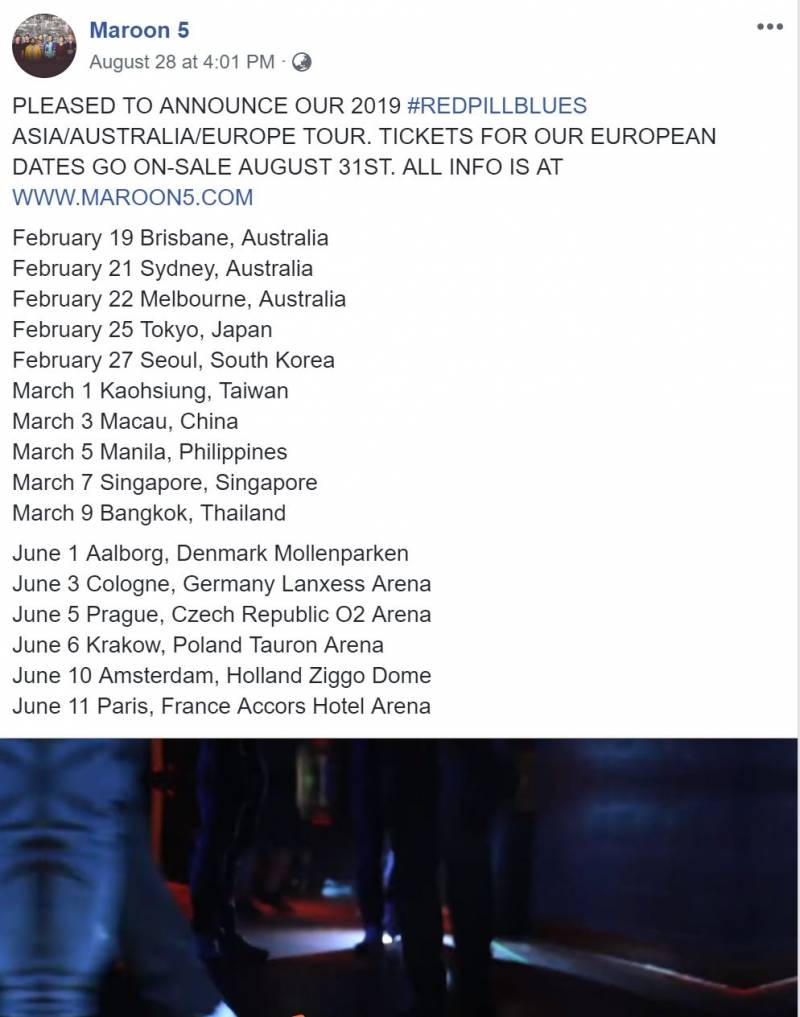Image resolution: width=800 pixels, height=1017 pixels.
Task: Open the August 28 post timestamp
Action: [181, 62]
